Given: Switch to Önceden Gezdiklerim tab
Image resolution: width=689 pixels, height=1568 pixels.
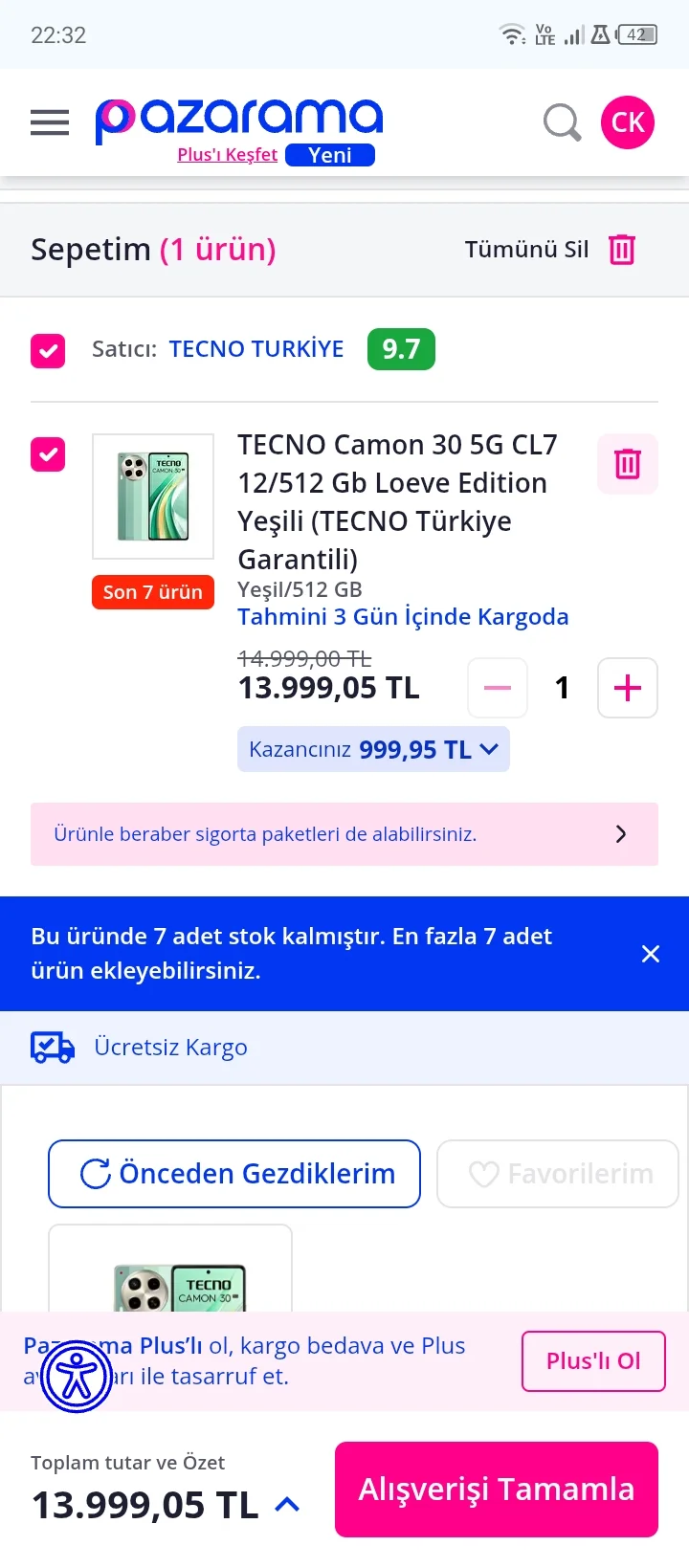Looking at the screenshot, I should pos(234,1174).
